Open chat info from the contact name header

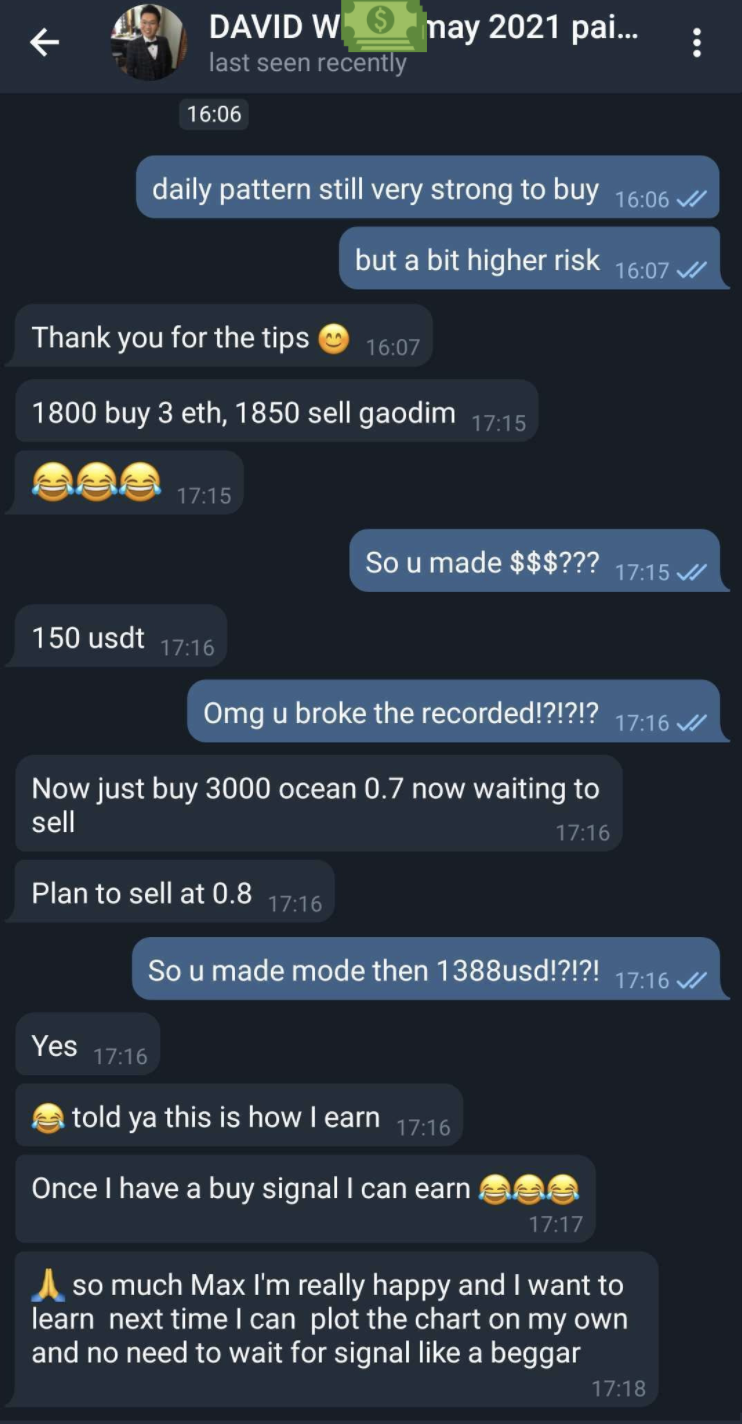[x=420, y=28]
